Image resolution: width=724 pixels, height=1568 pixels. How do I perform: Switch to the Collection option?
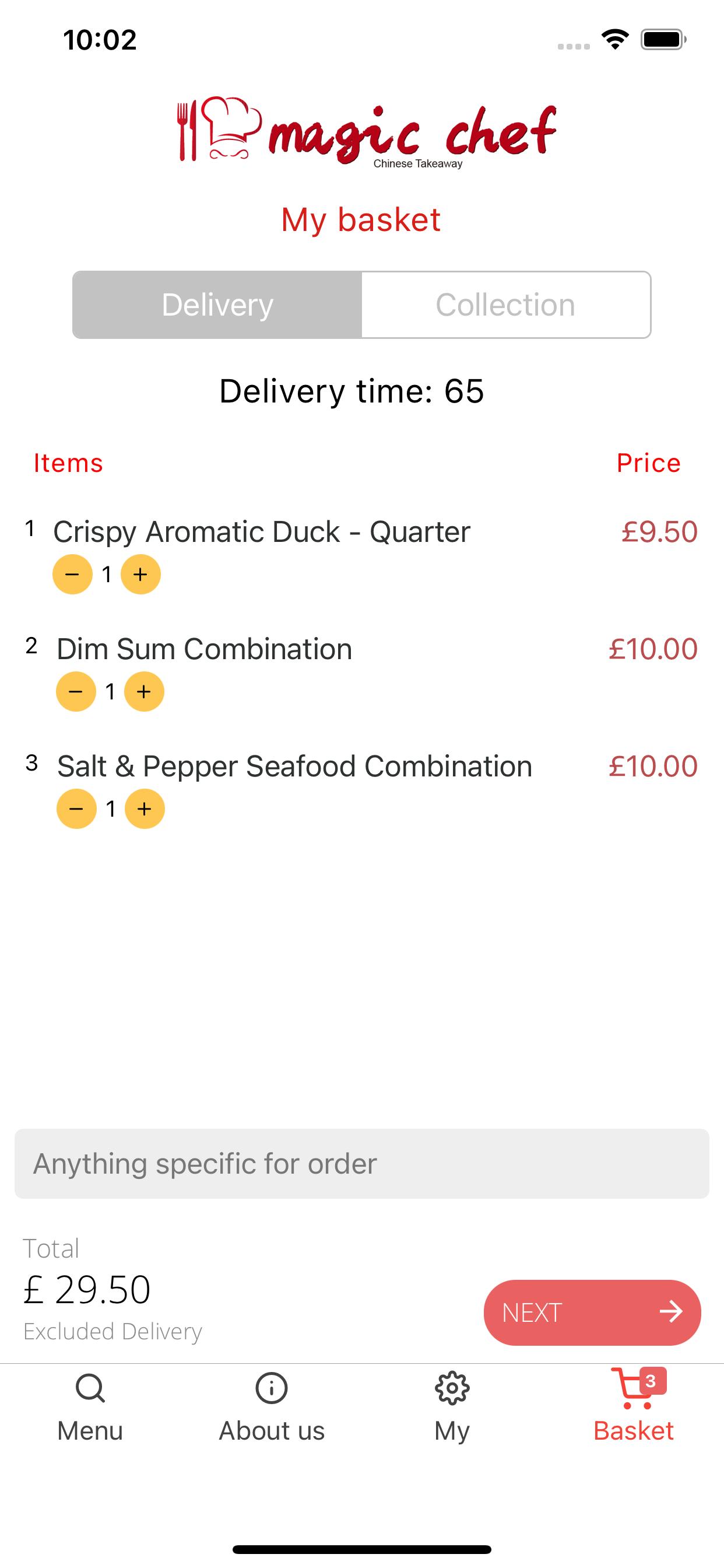(505, 304)
